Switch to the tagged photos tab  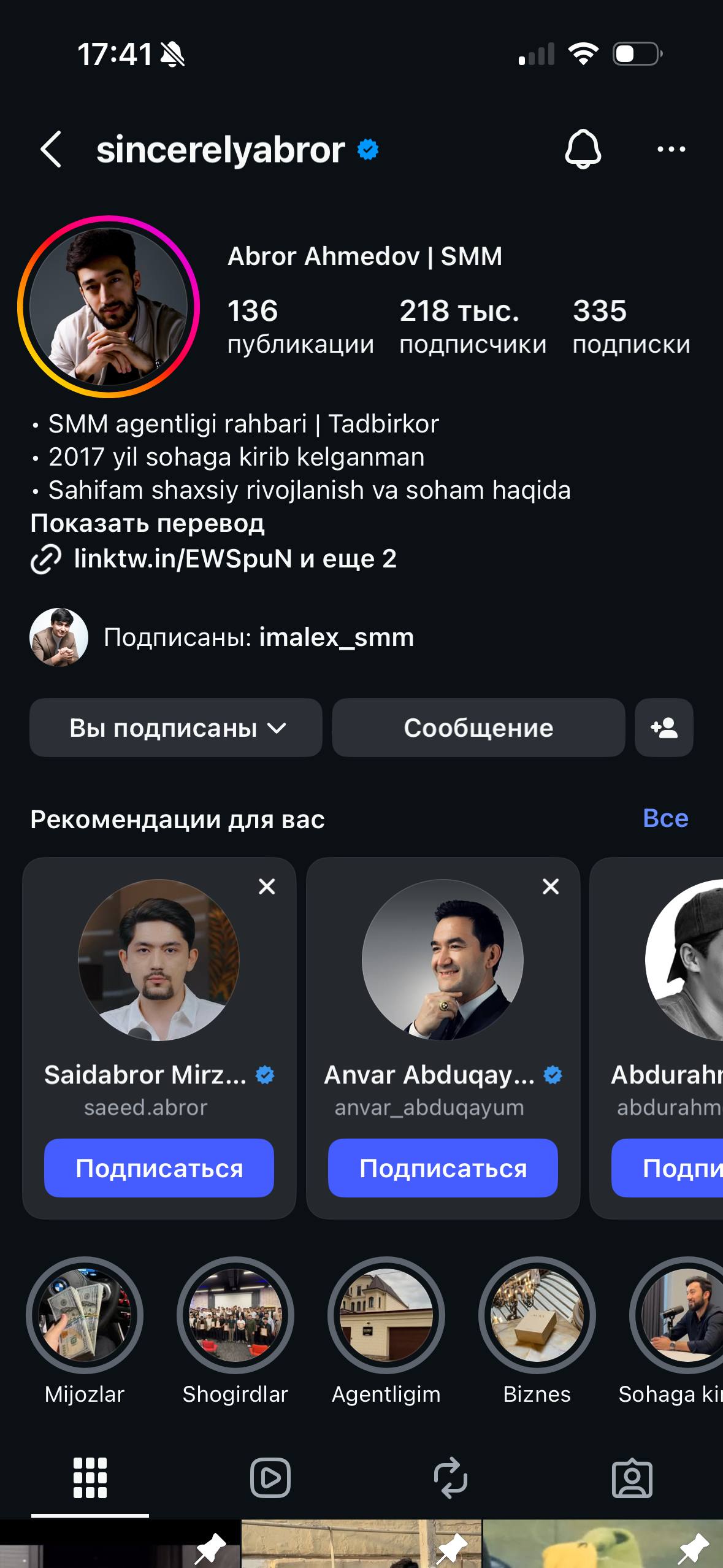pyautogui.click(x=632, y=1478)
